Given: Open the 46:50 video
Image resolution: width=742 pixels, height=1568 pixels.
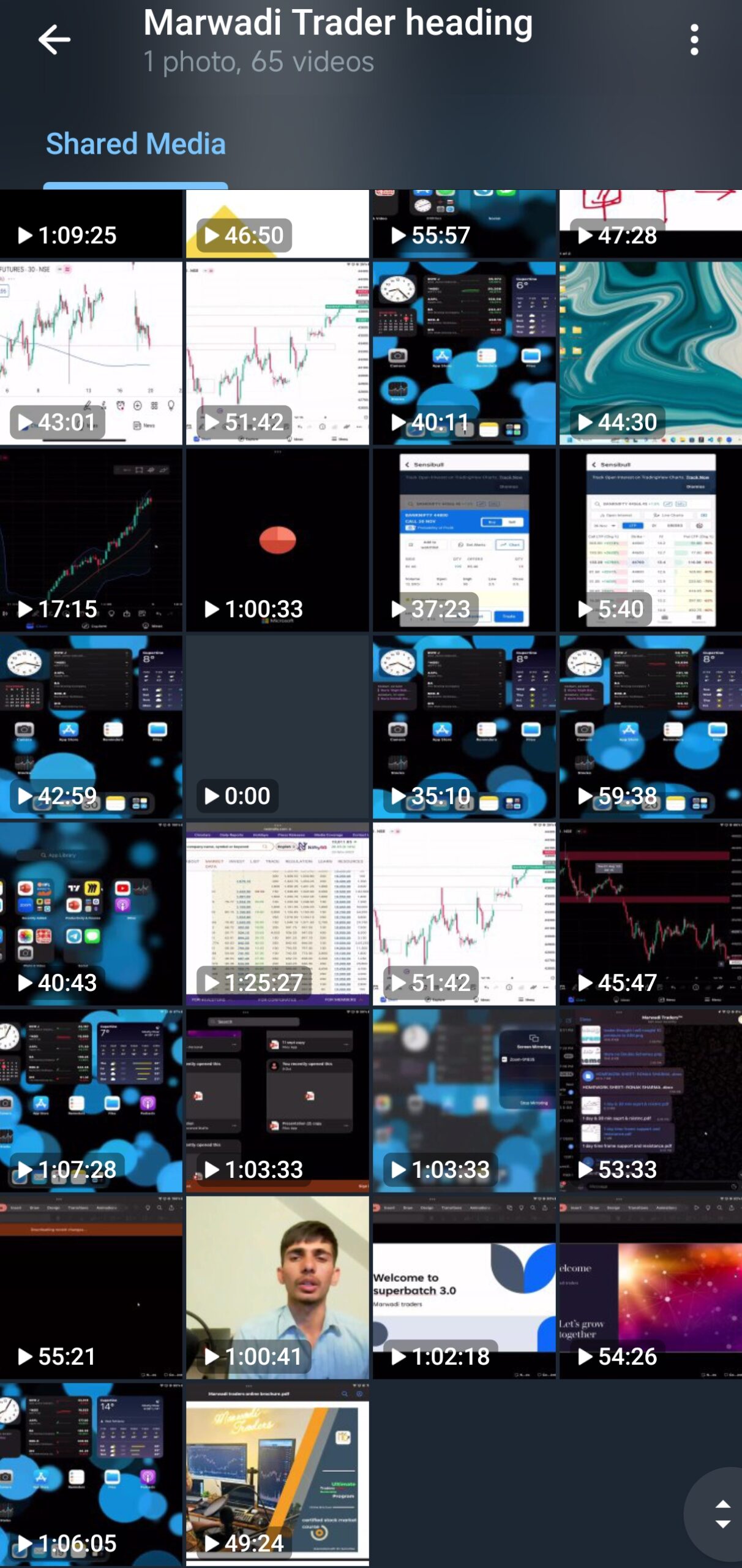Looking at the screenshot, I should 277,224.
